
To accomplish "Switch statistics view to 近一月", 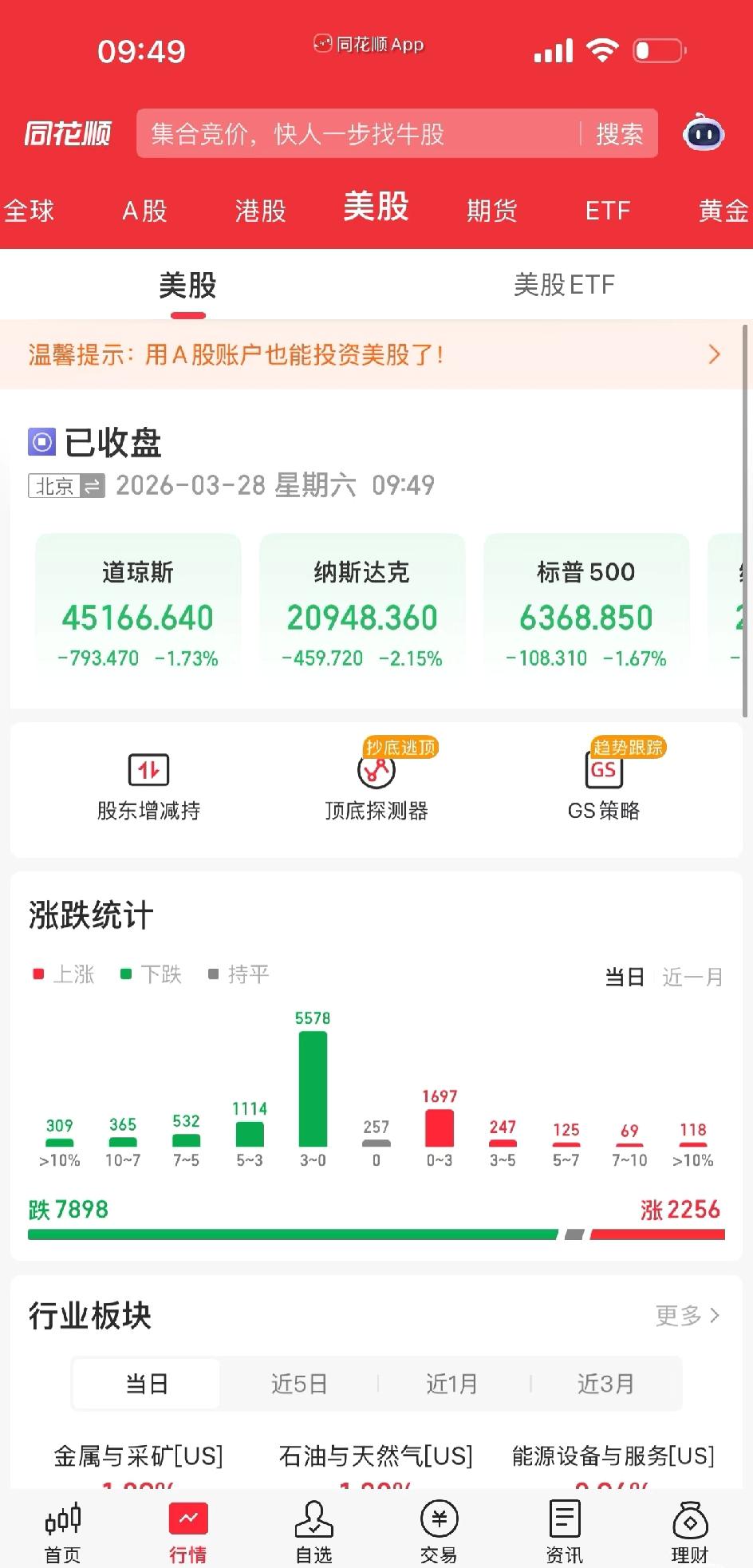I will tap(691, 976).
